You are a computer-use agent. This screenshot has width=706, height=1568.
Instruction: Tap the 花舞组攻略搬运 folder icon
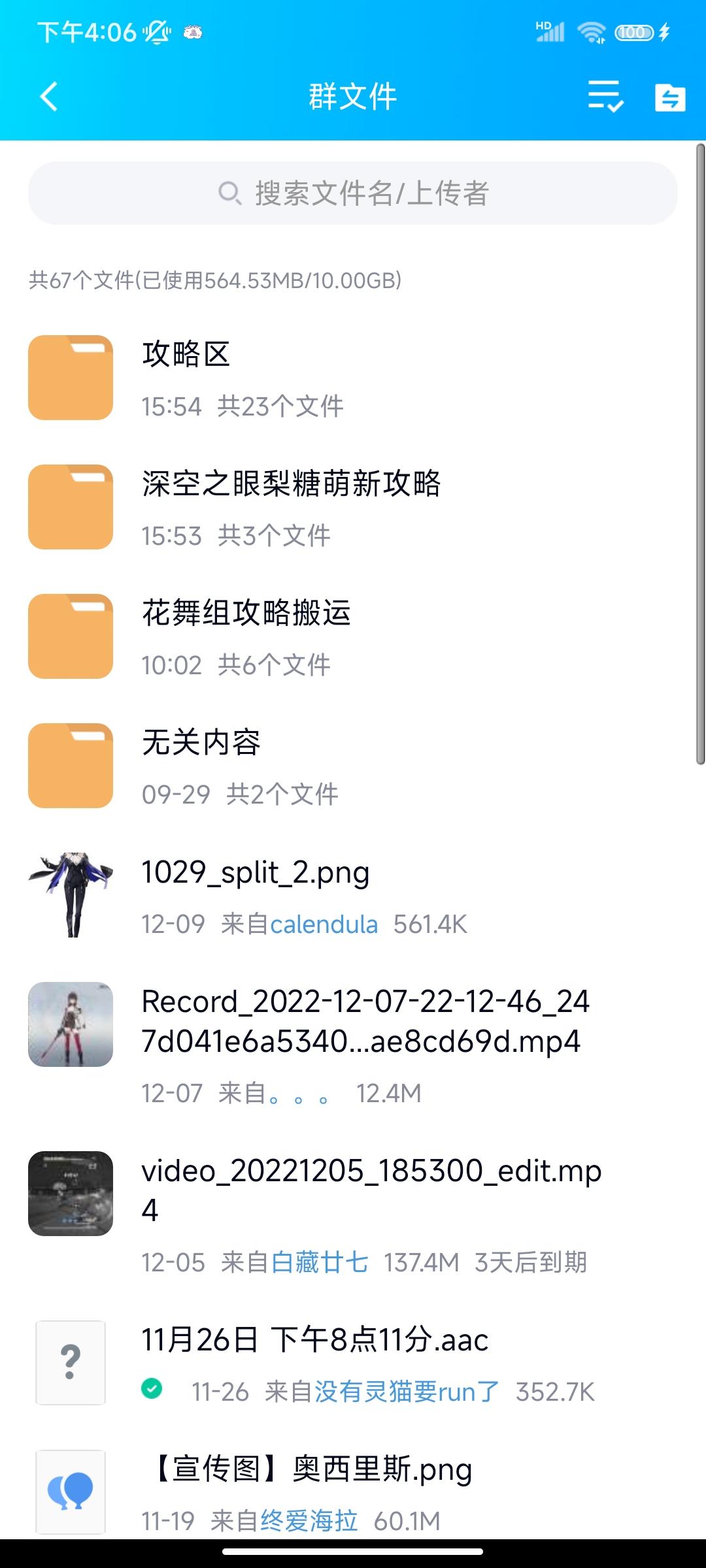pyautogui.click(x=70, y=636)
